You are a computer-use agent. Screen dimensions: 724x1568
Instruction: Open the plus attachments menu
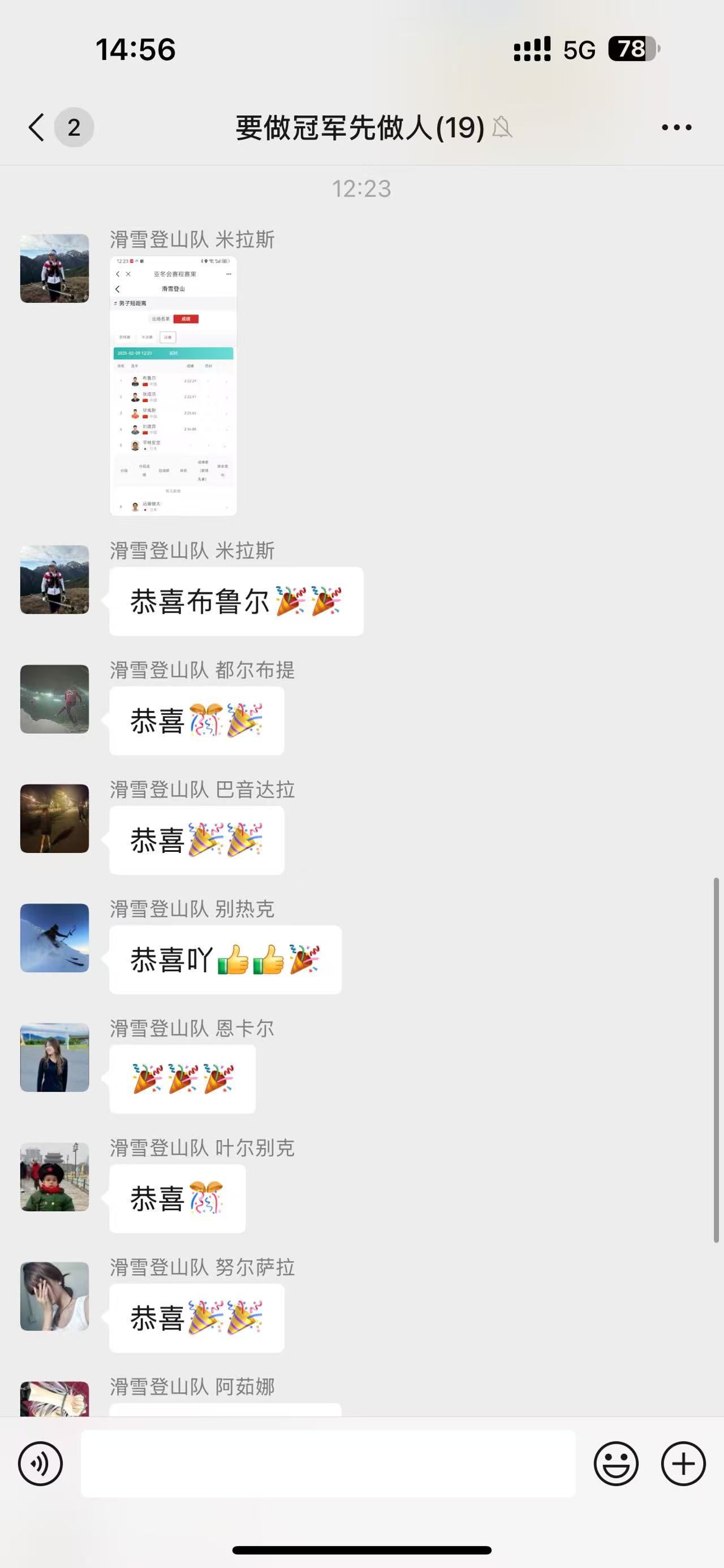(x=683, y=1464)
